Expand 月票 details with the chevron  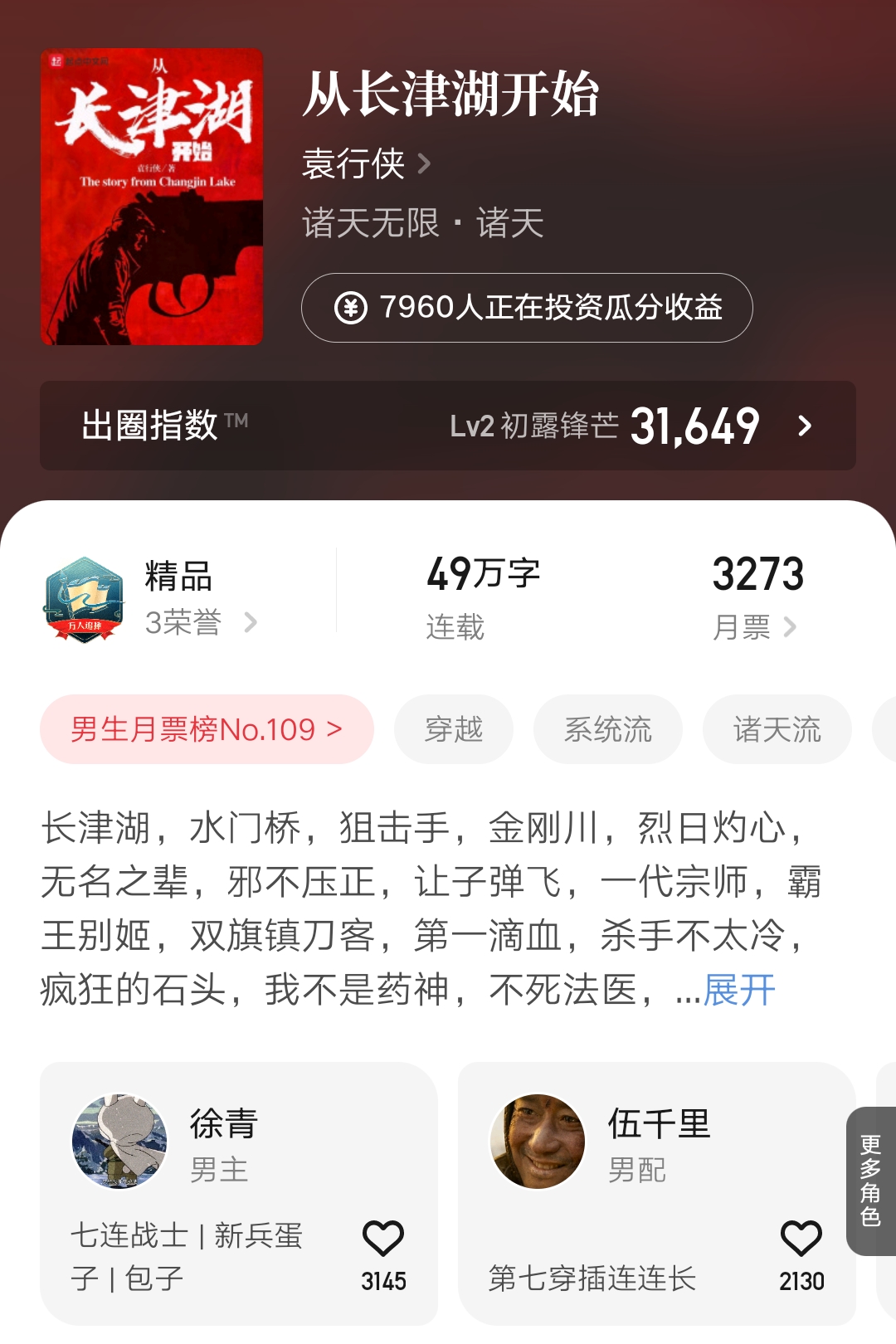(789, 628)
